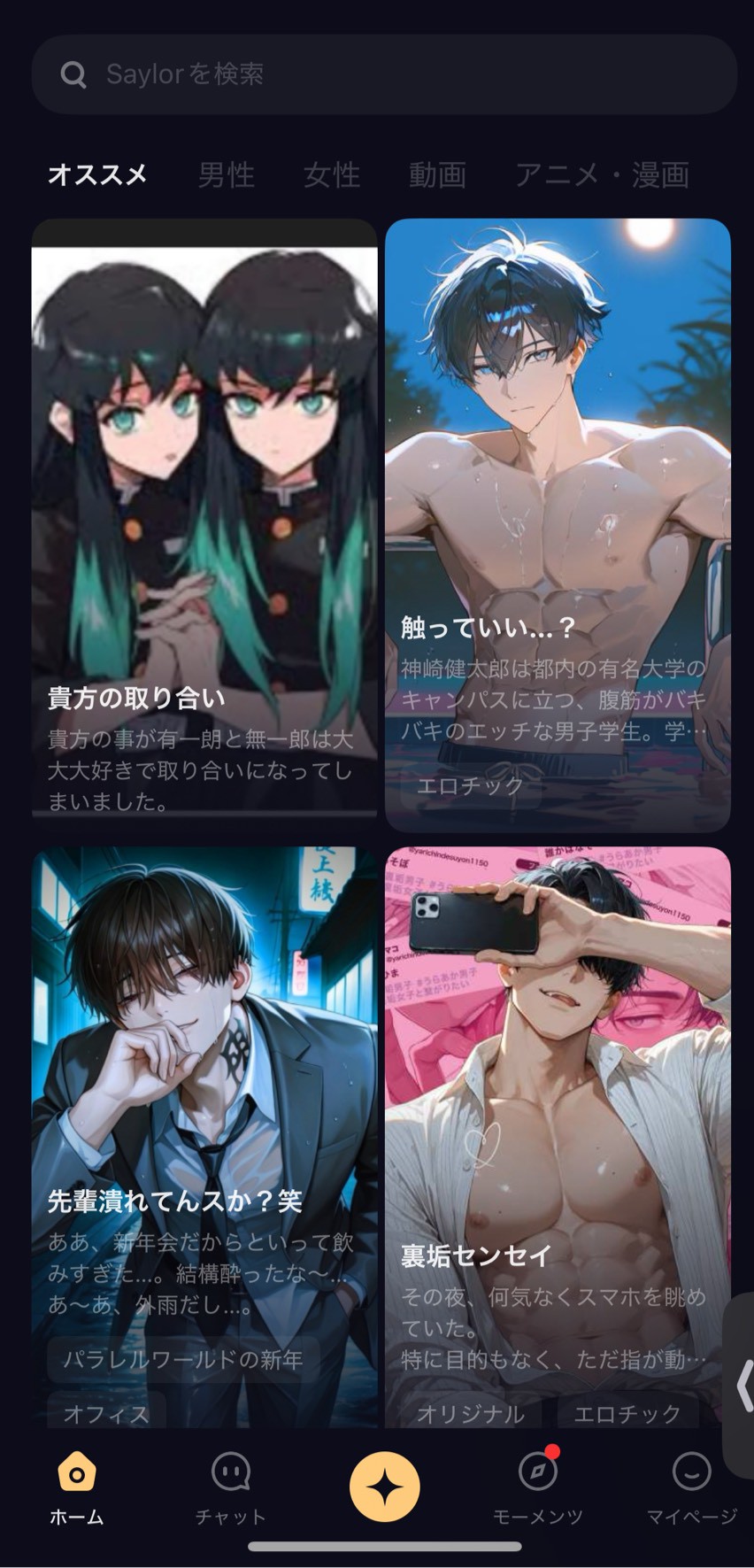Switch to the 女性 tab
Image resolution: width=754 pixels, height=1568 pixels.
(332, 174)
